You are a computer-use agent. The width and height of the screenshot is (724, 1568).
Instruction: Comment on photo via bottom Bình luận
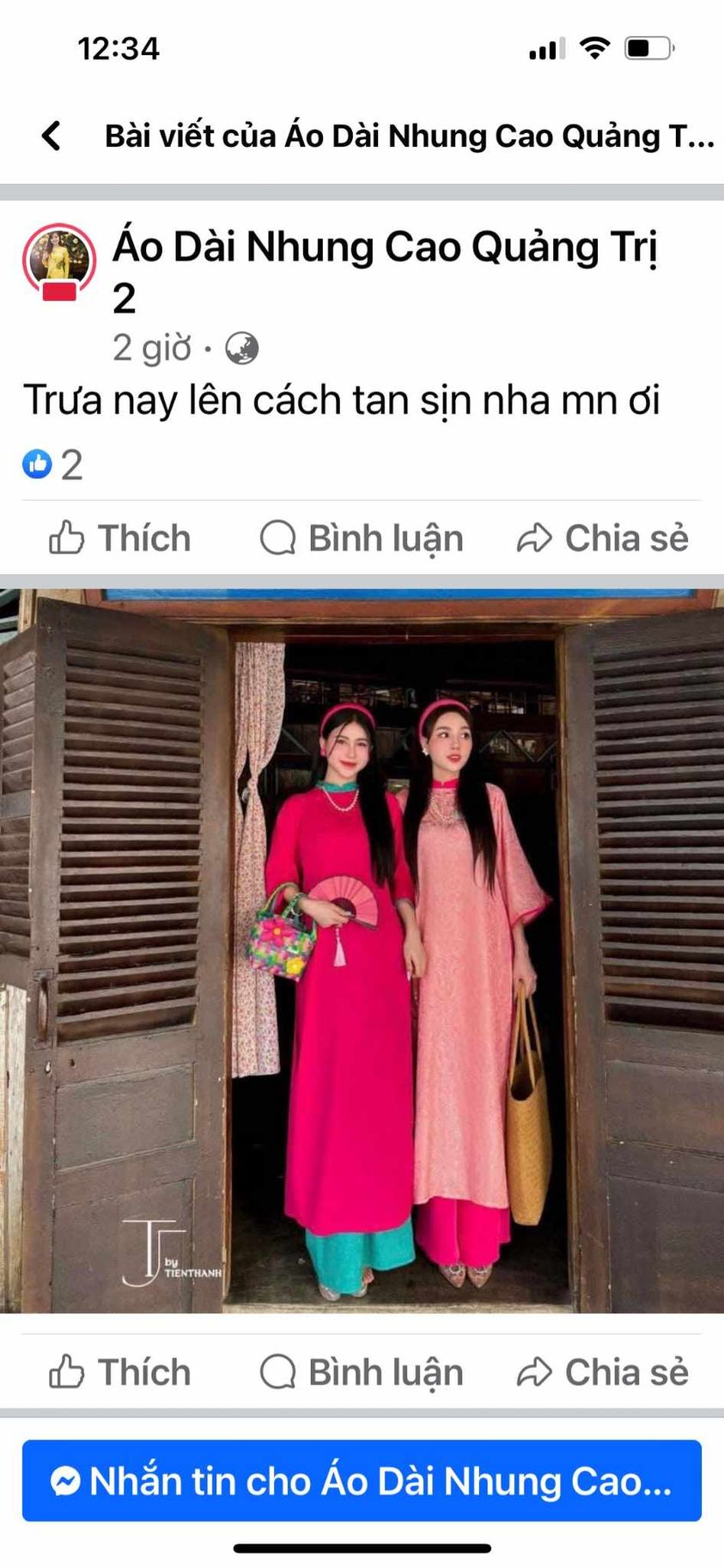(x=362, y=1372)
